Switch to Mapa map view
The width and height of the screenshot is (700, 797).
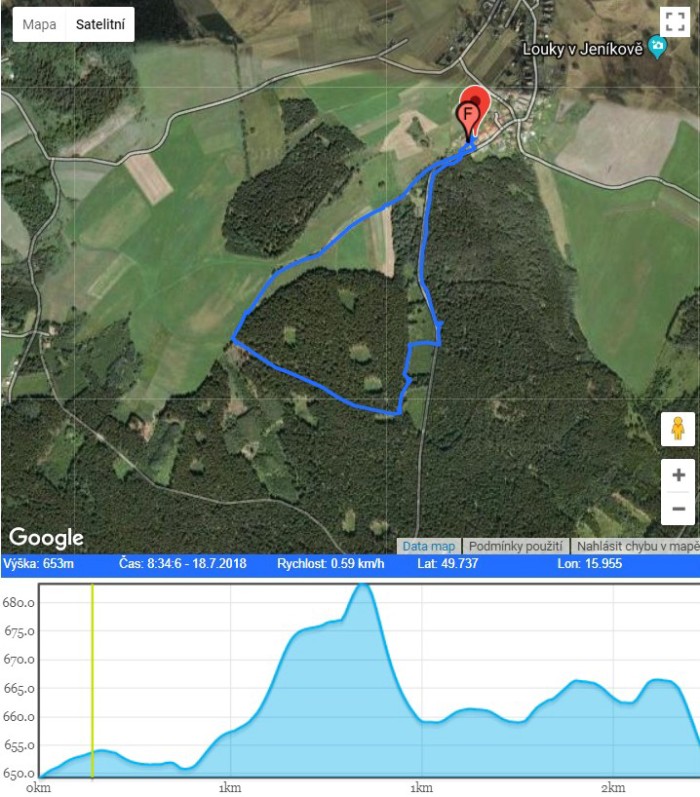point(40,24)
